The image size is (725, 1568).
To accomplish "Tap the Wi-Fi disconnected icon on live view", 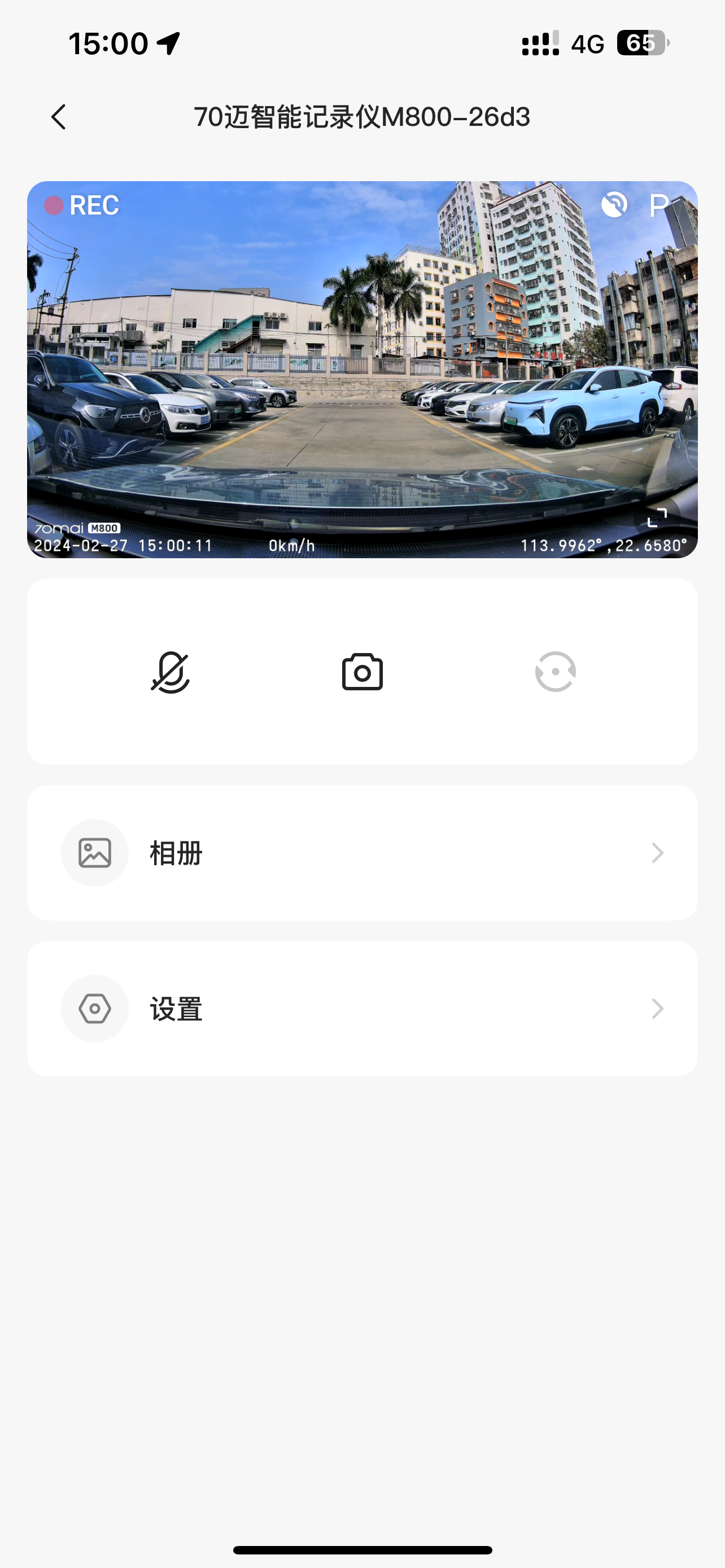I will click(x=614, y=204).
